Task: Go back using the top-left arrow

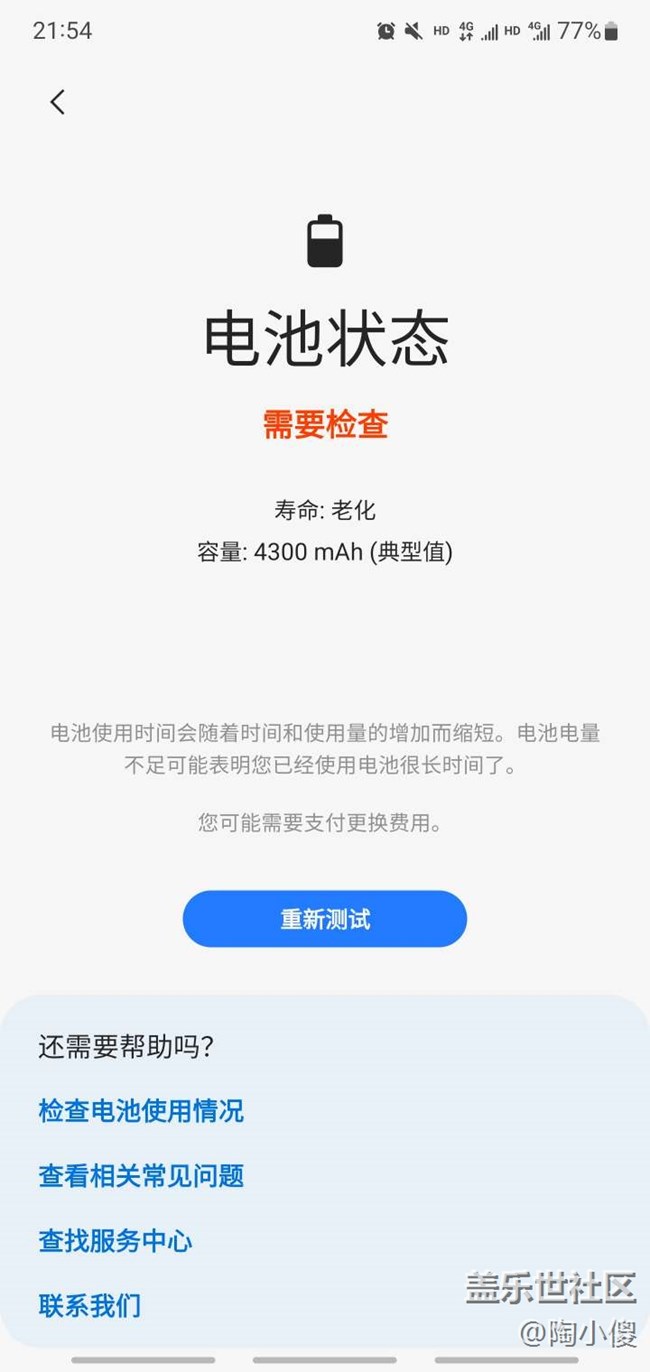Action: [x=58, y=101]
